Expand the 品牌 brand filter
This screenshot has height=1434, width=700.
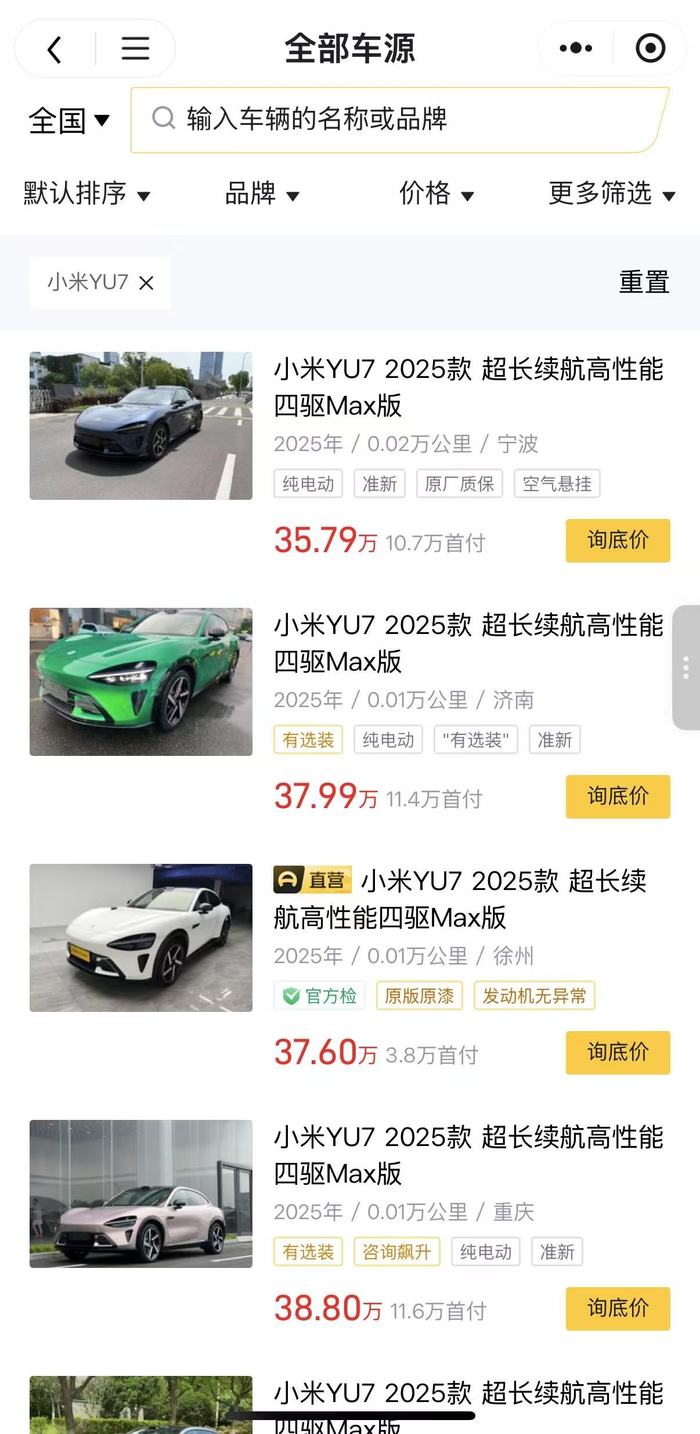[x=262, y=193]
